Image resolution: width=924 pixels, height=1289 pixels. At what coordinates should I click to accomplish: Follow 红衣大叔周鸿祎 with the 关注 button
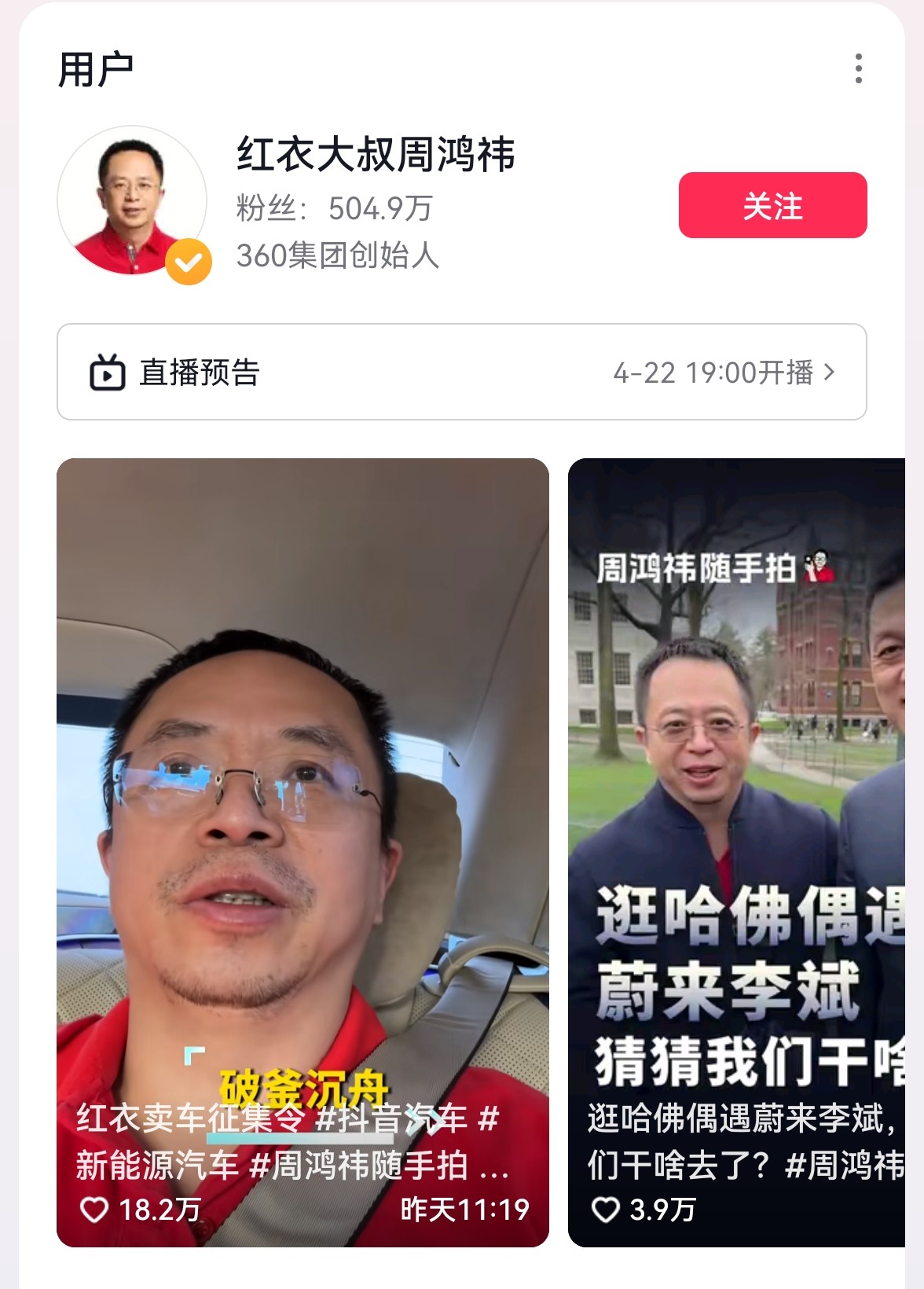click(772, 205)
